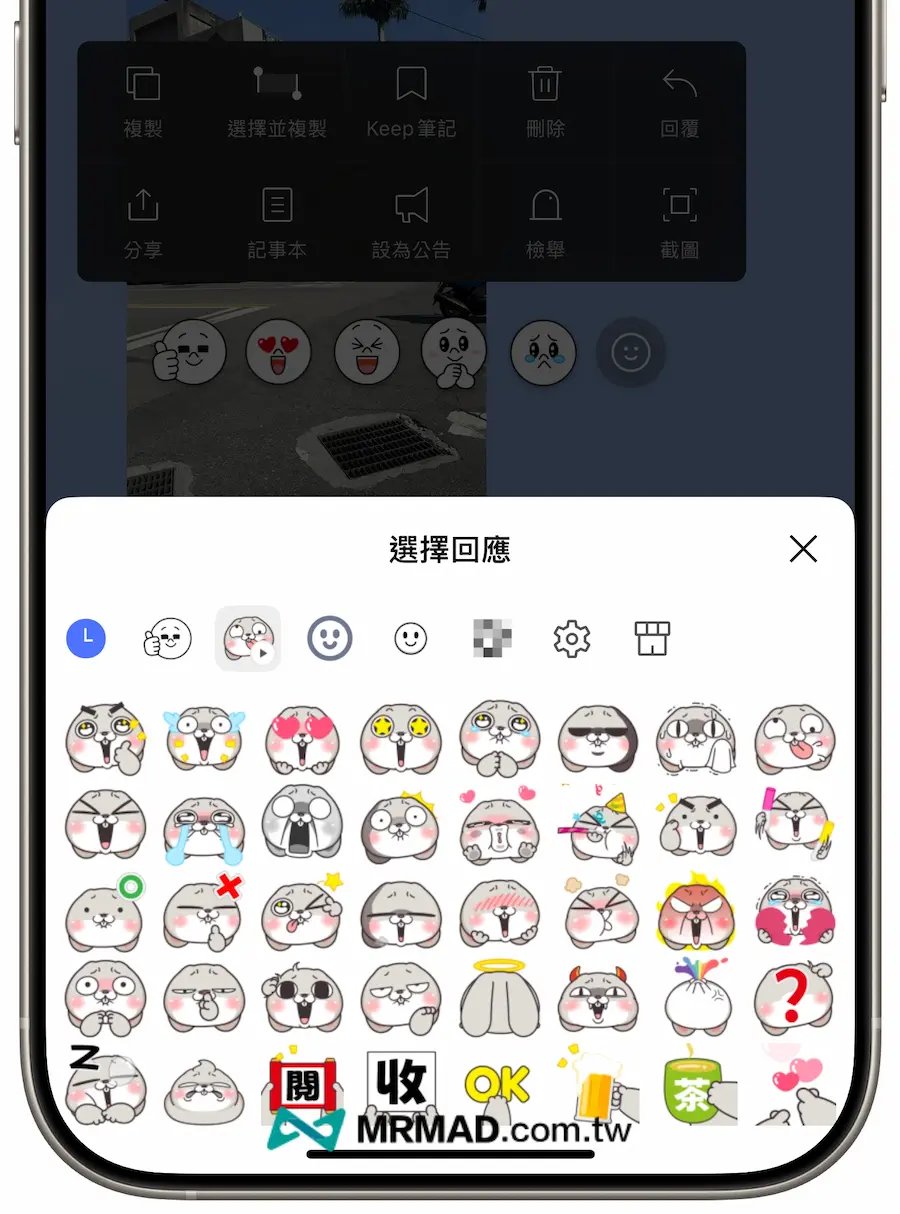
Task: Open the sticker shop icon
Action: pos(652,638)
